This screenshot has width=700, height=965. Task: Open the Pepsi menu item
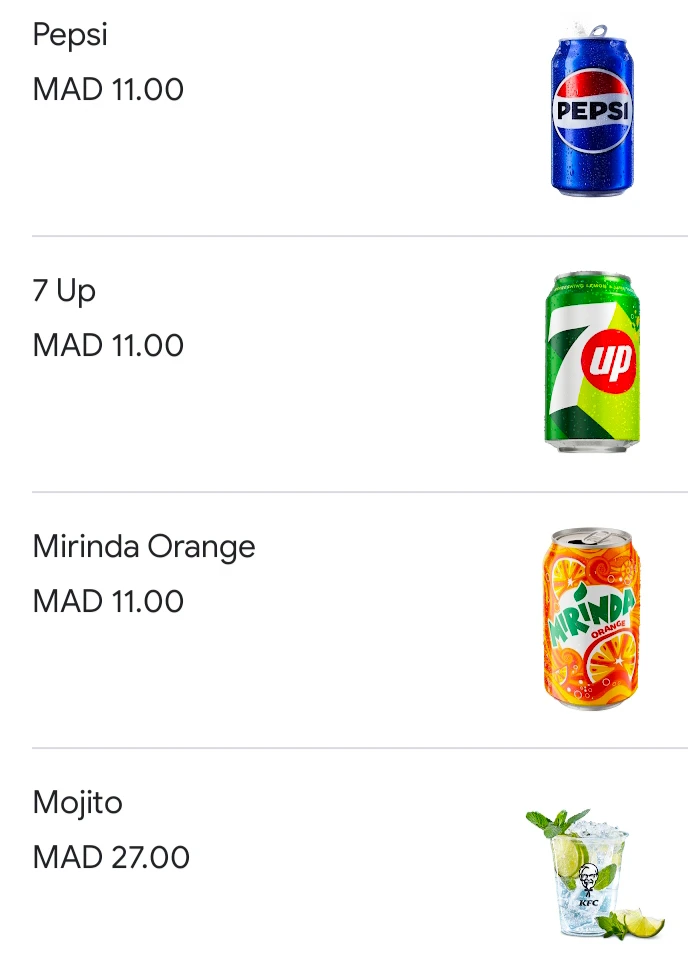tap(70, 35)
